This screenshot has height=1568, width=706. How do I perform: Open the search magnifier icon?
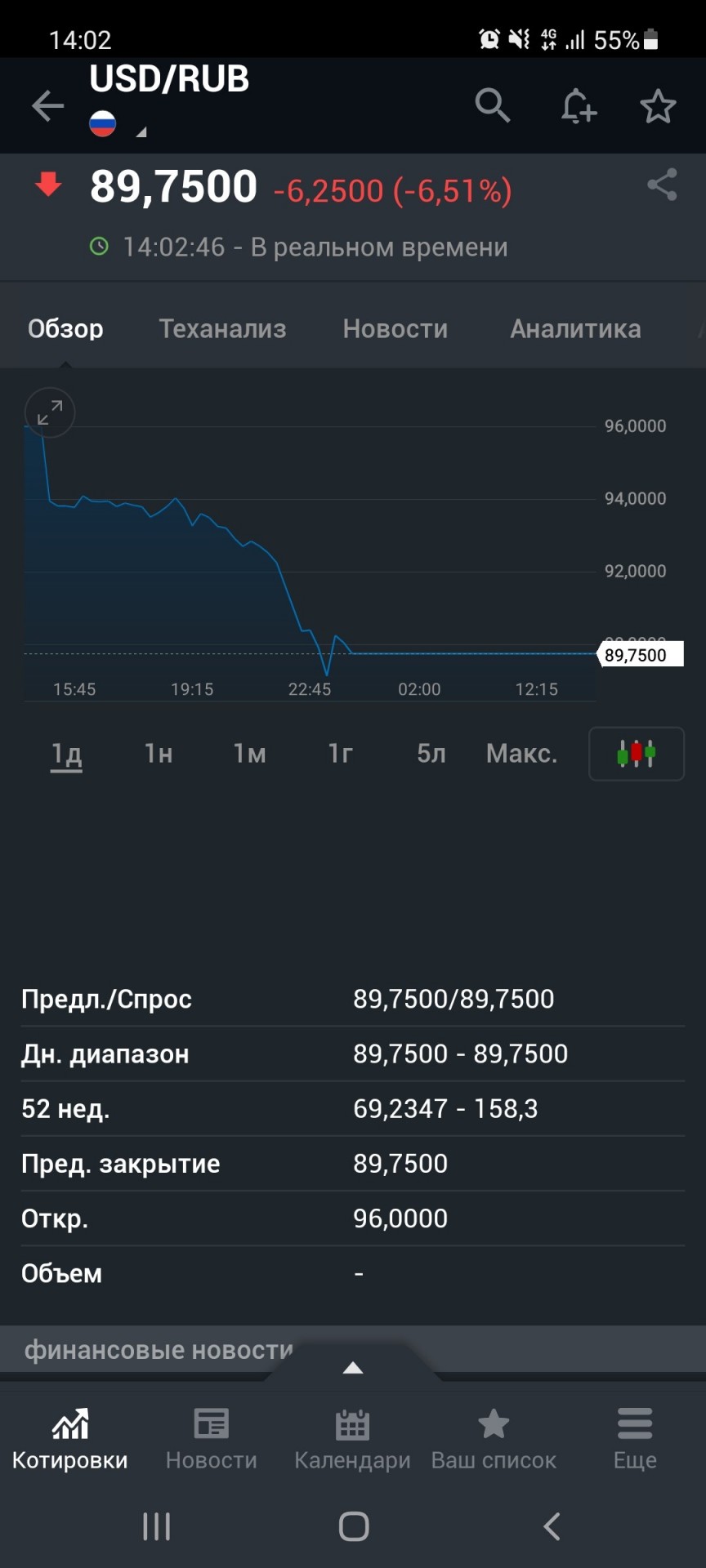(x=493, y=105)
